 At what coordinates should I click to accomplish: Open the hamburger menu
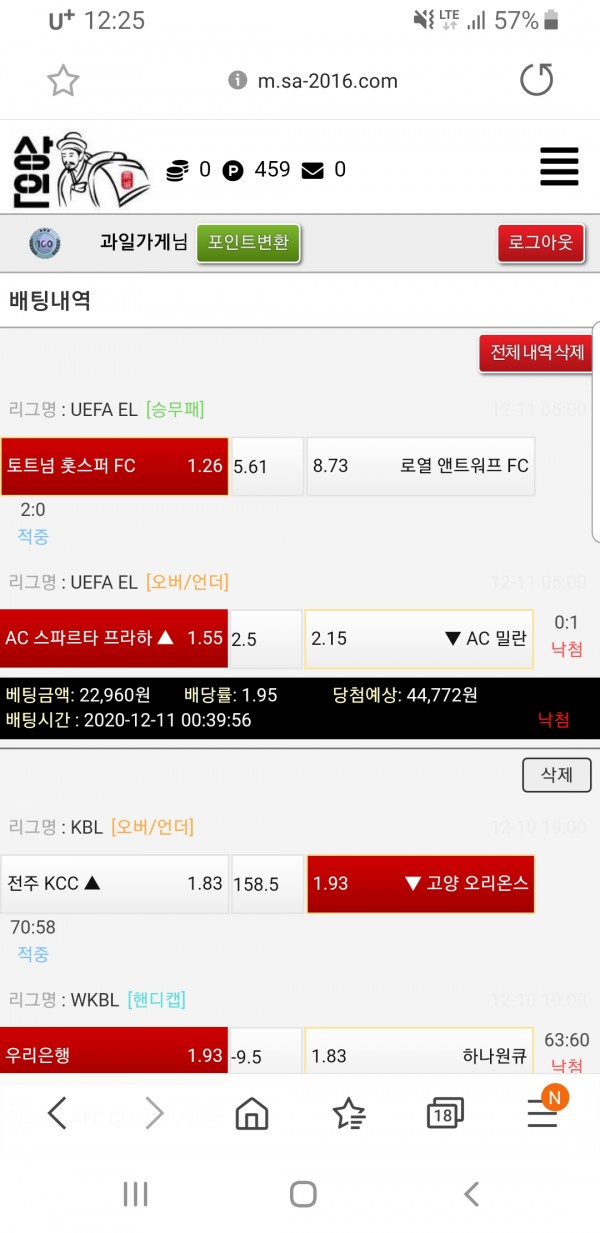[559, 166]
